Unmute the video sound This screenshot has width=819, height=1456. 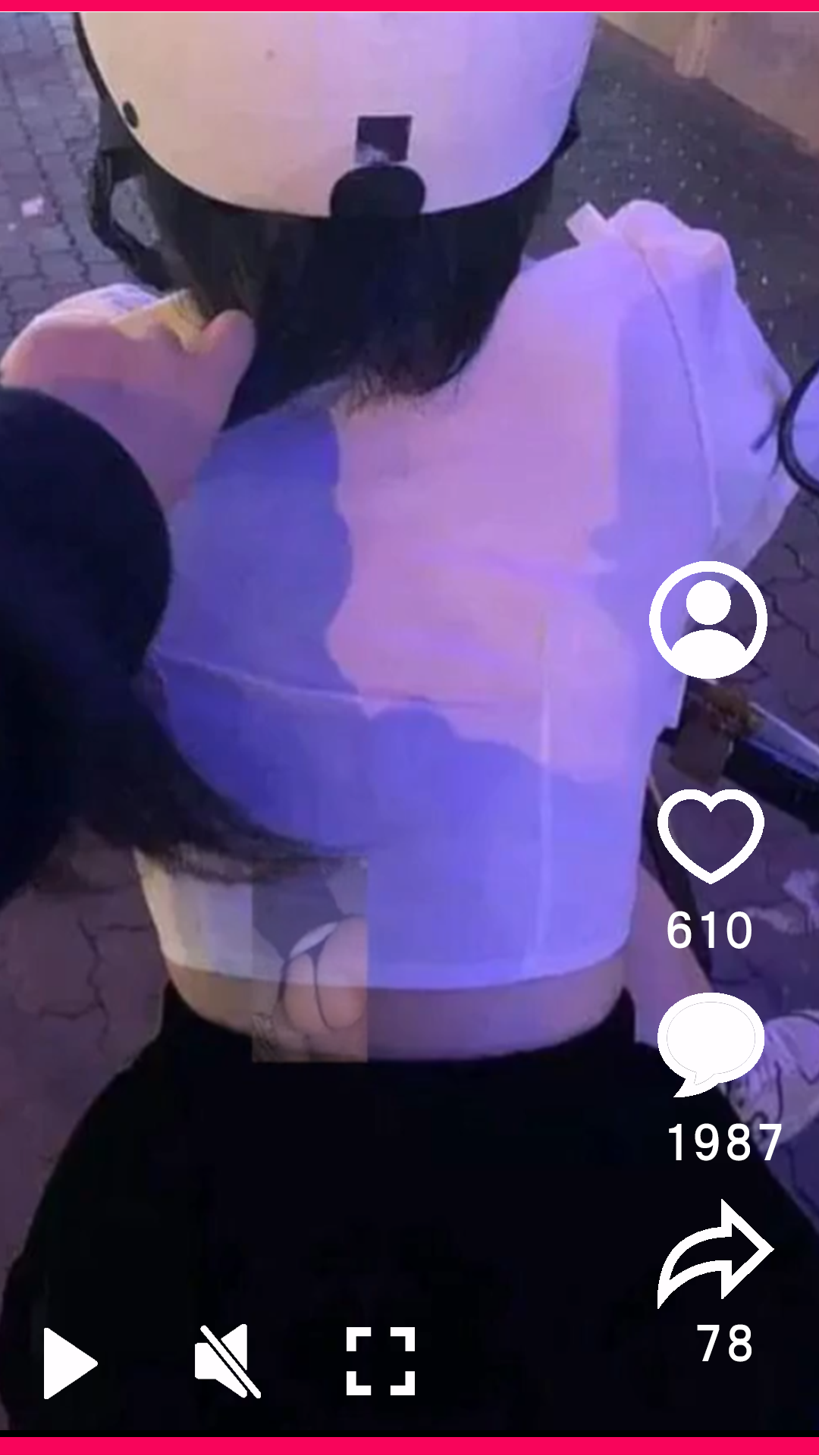click(226, 1361)
